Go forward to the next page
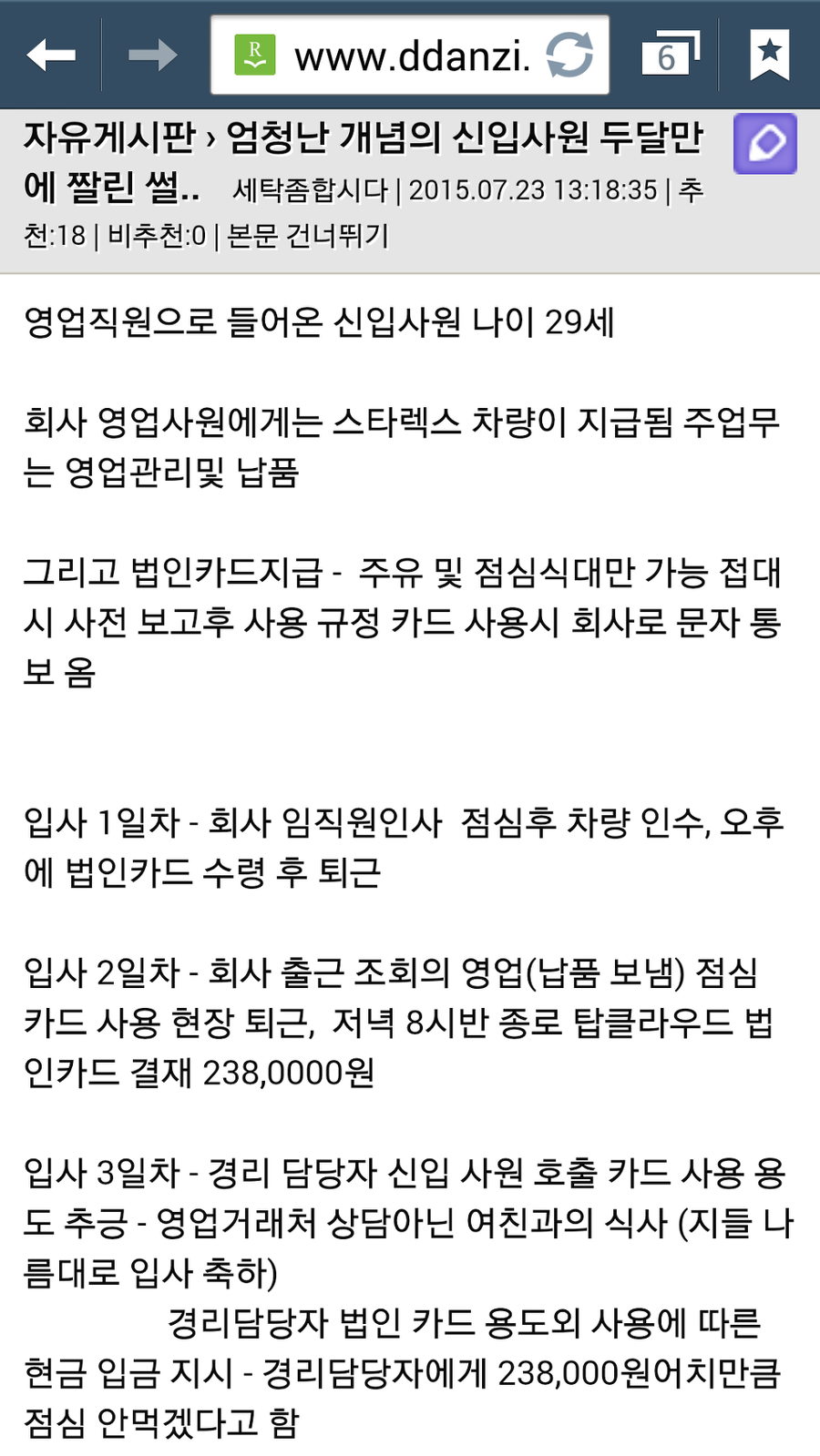The height and width of the screenshot is (1456, 820). (152, 56)
